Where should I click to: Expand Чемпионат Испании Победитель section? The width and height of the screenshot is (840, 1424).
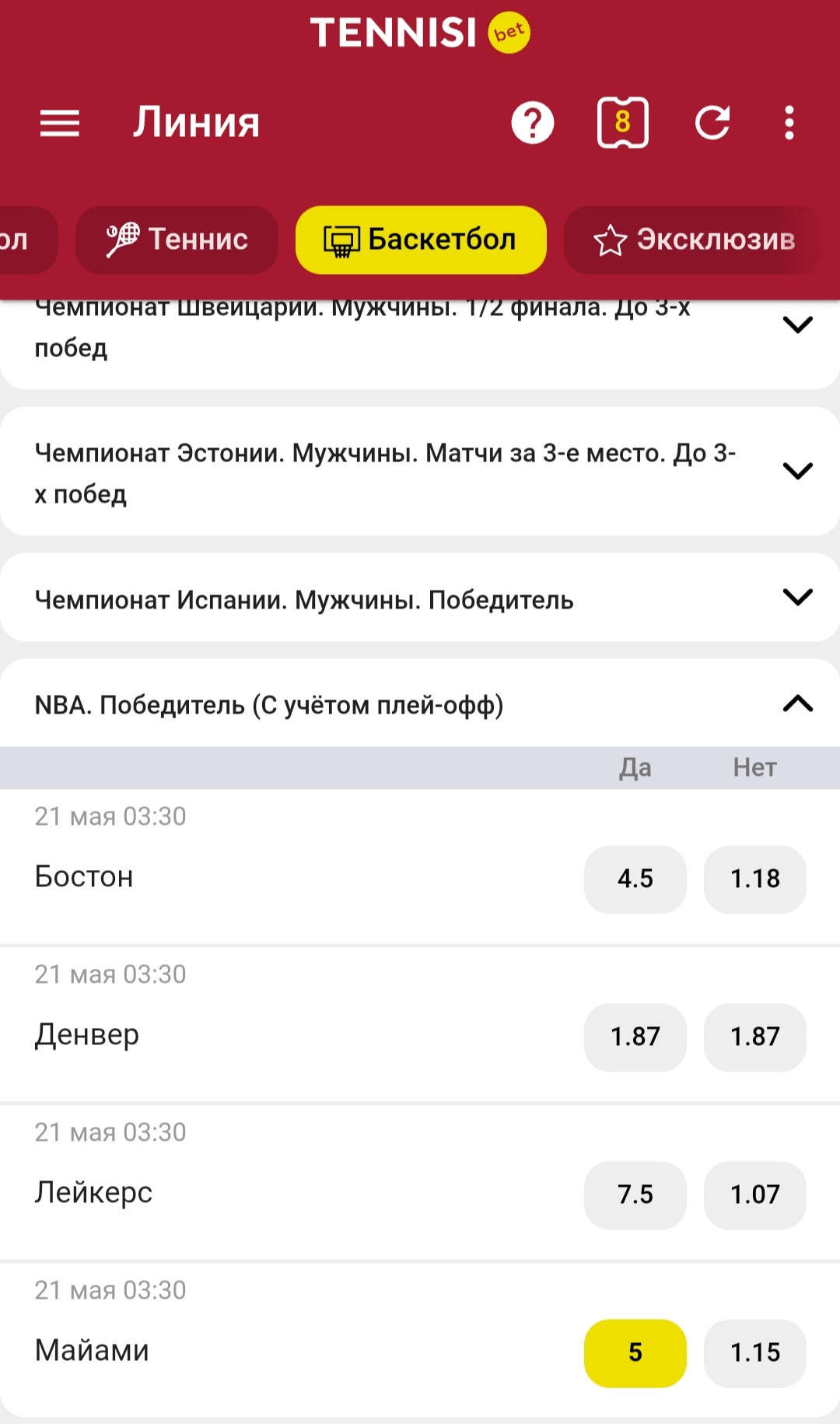coord(420,598)
